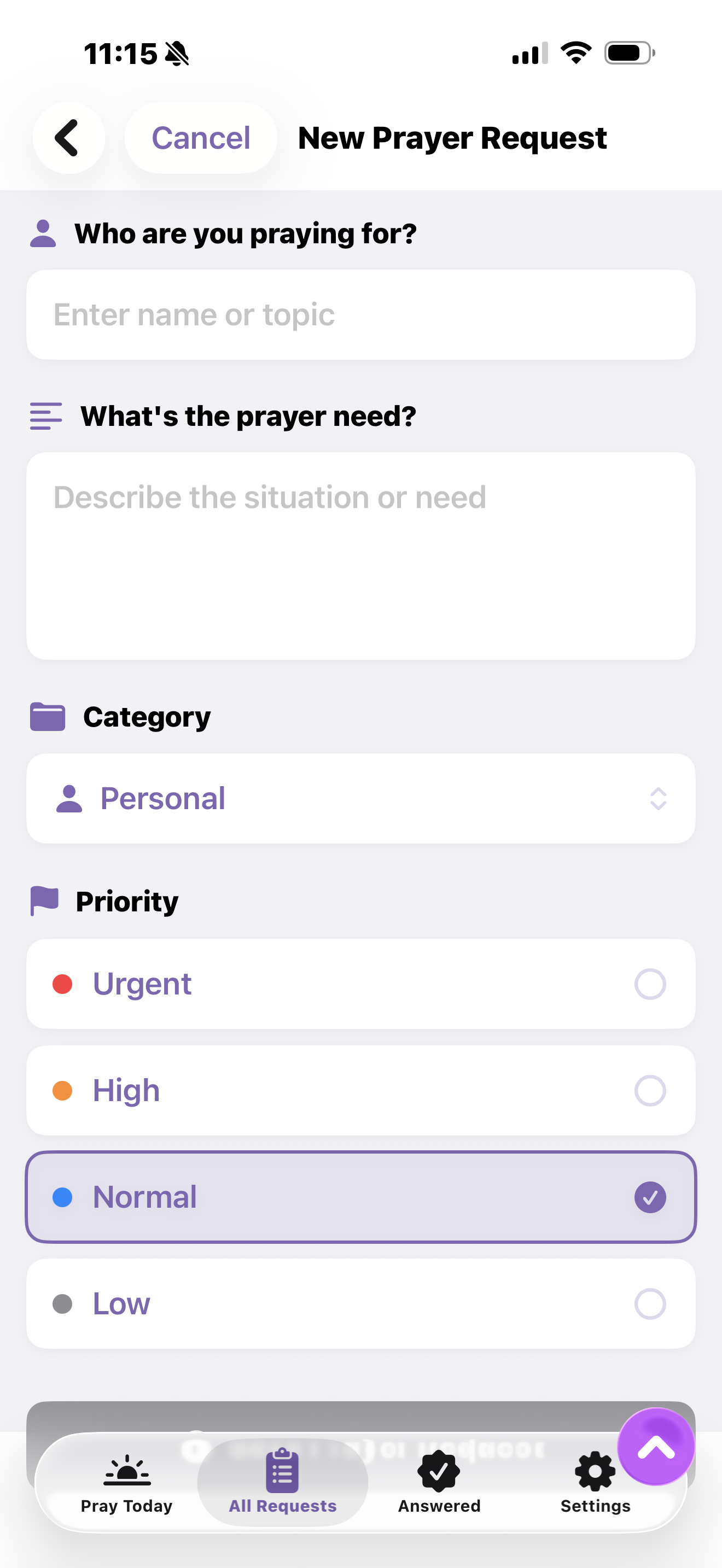Viewport: 722px width, 1568px height.
Task: Open the Personal category dropdown
Action: pos(360,799)
